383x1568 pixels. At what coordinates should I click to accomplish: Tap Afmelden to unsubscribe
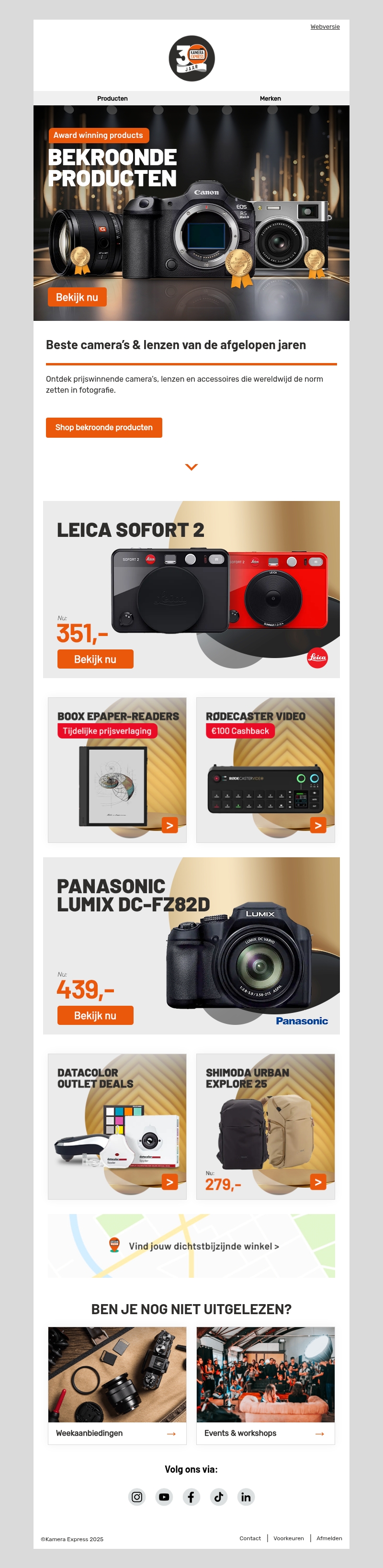(329, 1538)
